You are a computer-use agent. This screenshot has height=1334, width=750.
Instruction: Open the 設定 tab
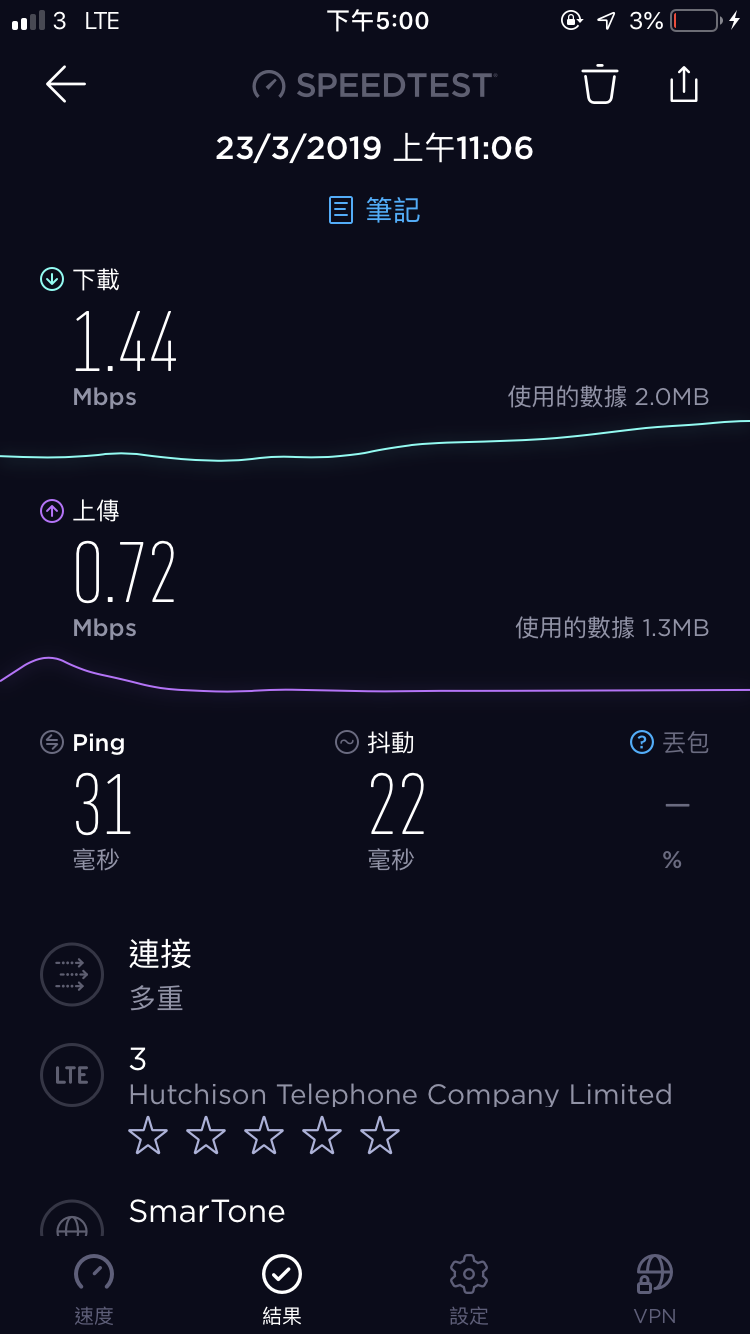(468, 1290)
